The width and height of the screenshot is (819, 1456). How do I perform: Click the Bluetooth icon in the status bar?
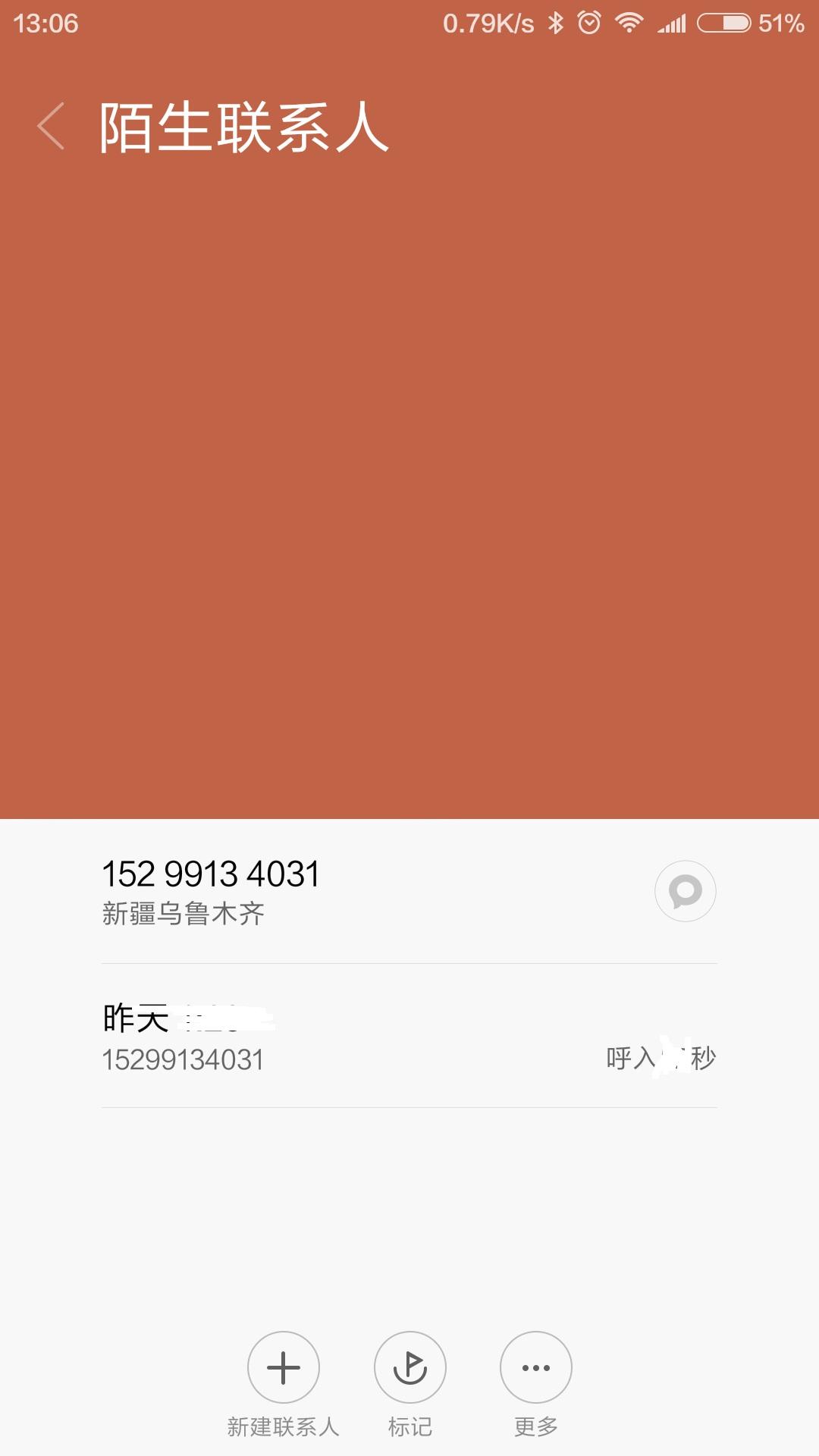click(x=556, y=23)
